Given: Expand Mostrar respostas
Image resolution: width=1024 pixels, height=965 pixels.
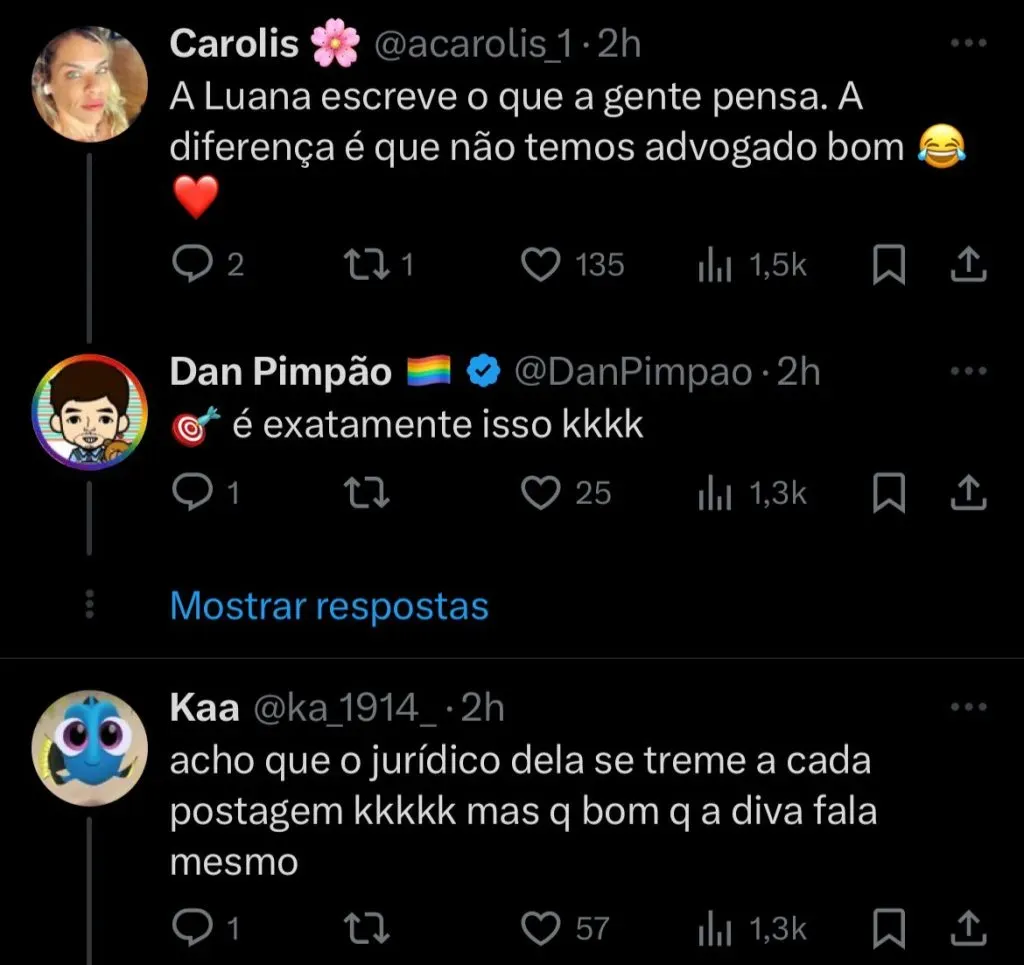Looking at the screenshot, I should (329, 606).
